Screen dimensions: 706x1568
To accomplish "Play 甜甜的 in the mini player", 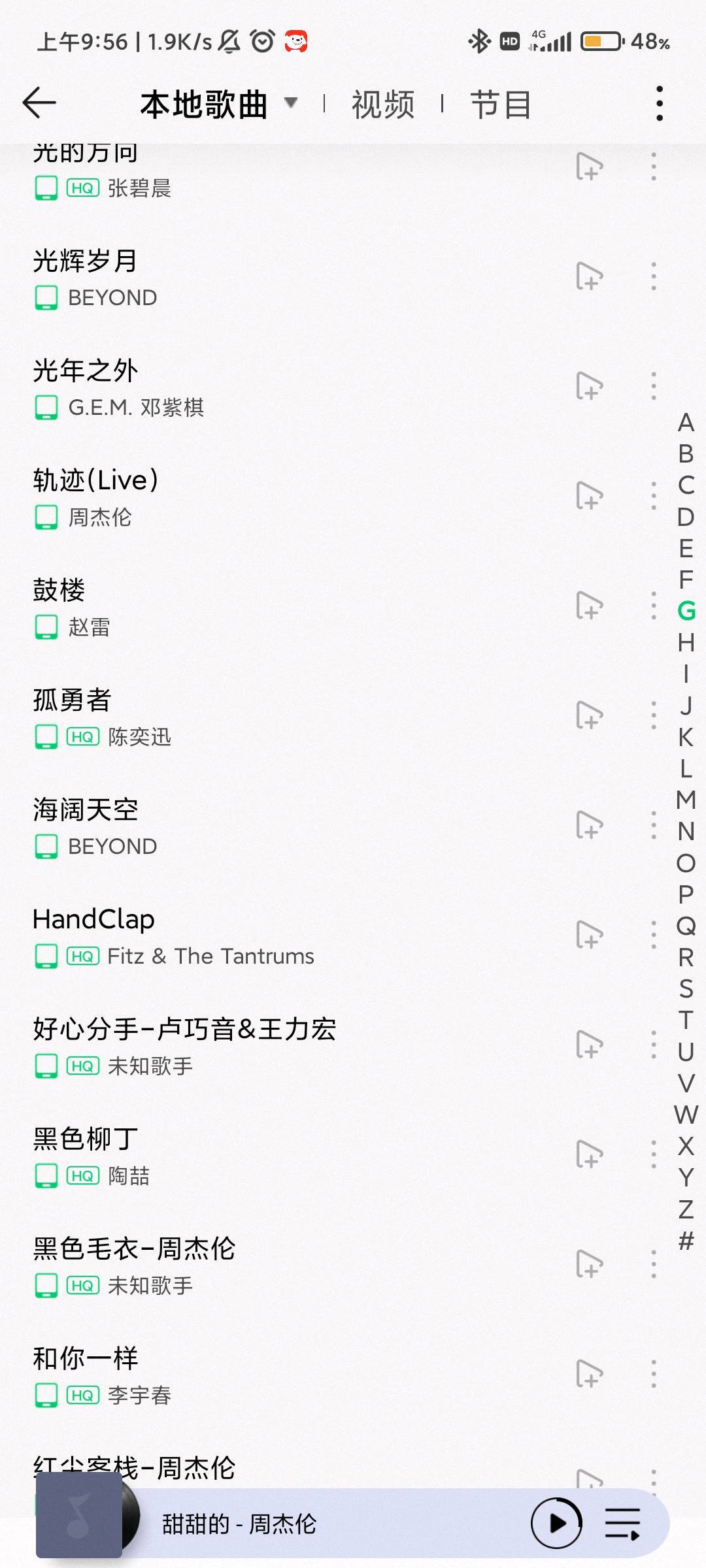I will 556,1523.
